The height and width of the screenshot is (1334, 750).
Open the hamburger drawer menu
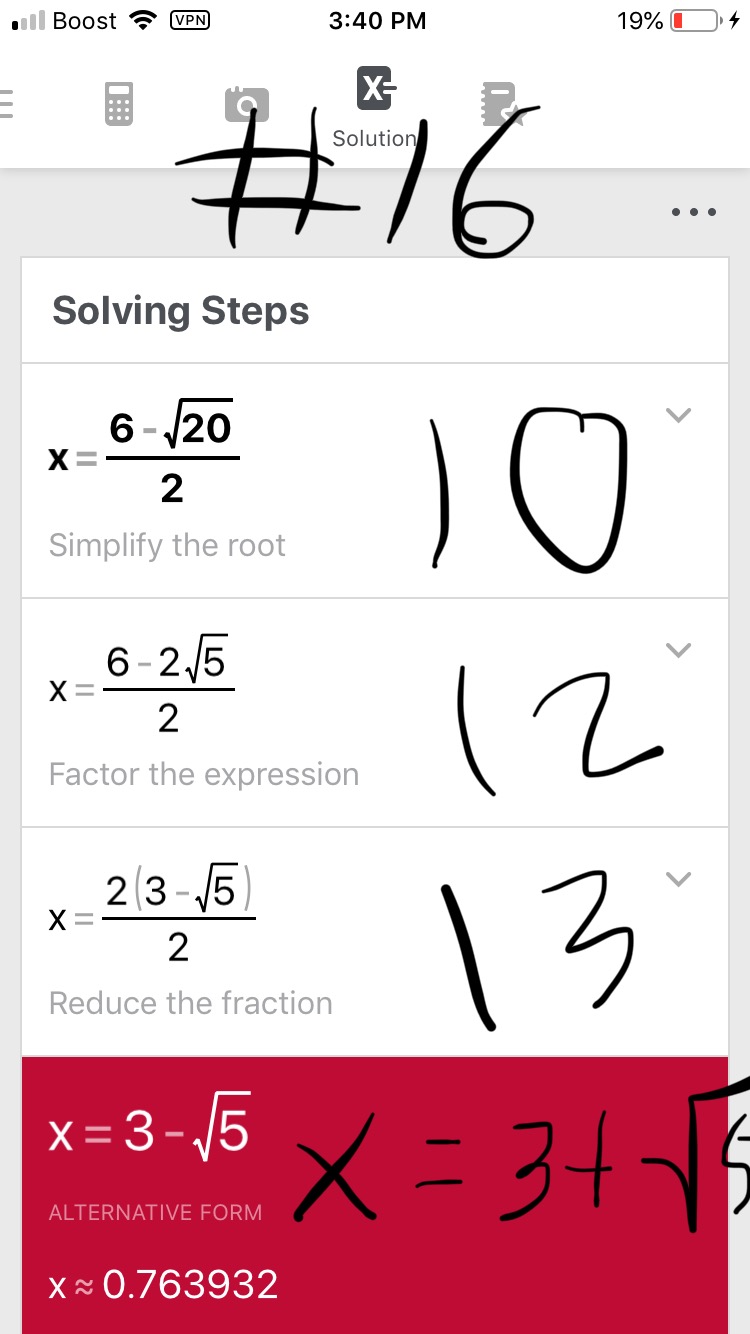6,104
